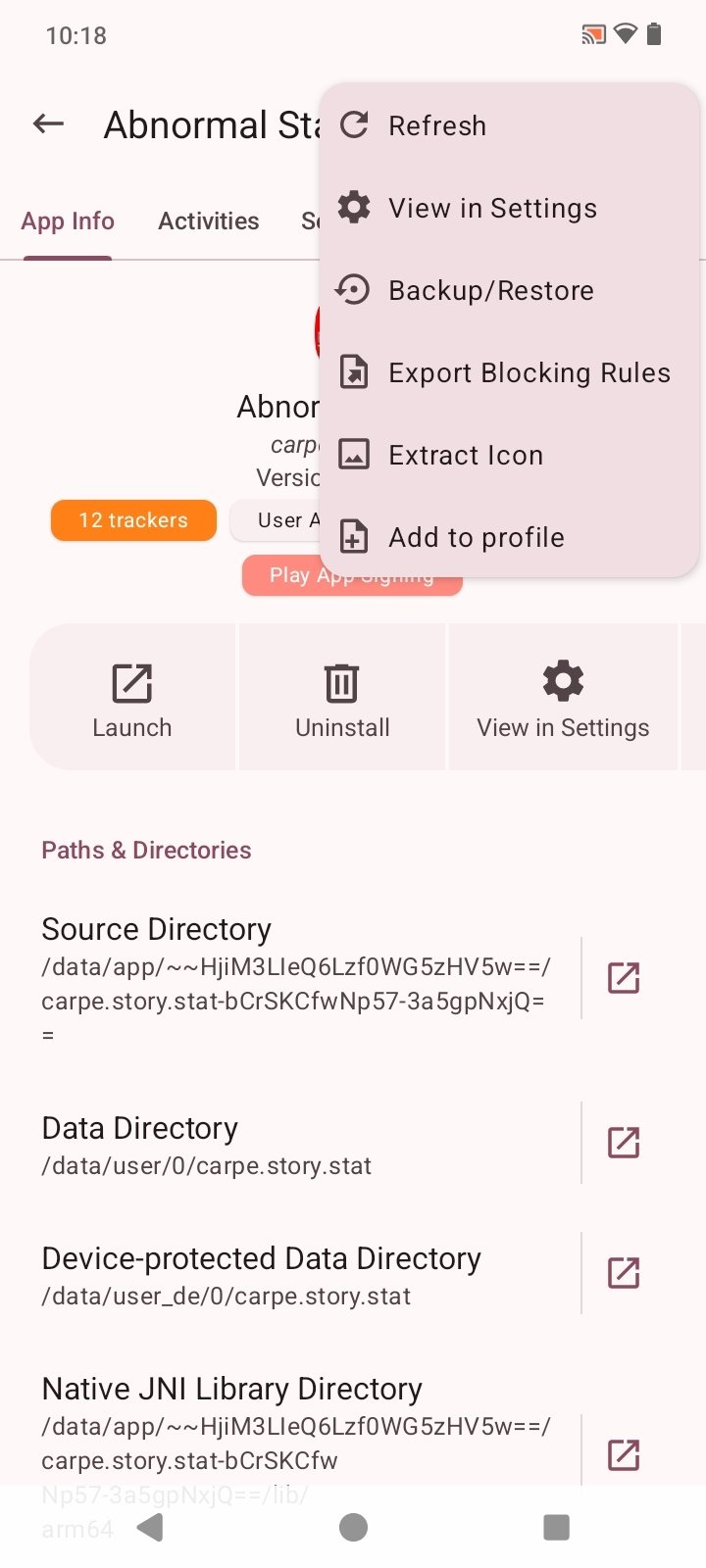Screen dimensions: 706x1568
Task: Uninstall this app
Action: tap(342, 698)
